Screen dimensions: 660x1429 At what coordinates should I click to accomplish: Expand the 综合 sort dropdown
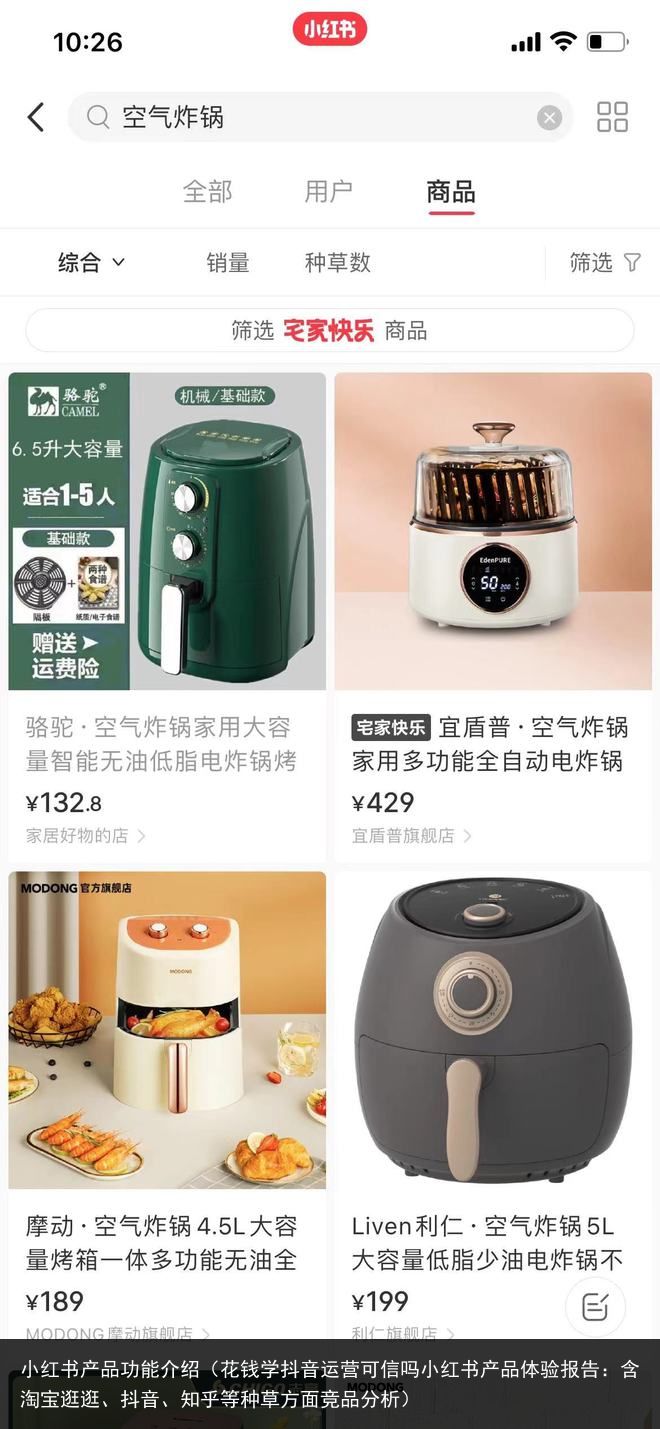coord(91,262)
